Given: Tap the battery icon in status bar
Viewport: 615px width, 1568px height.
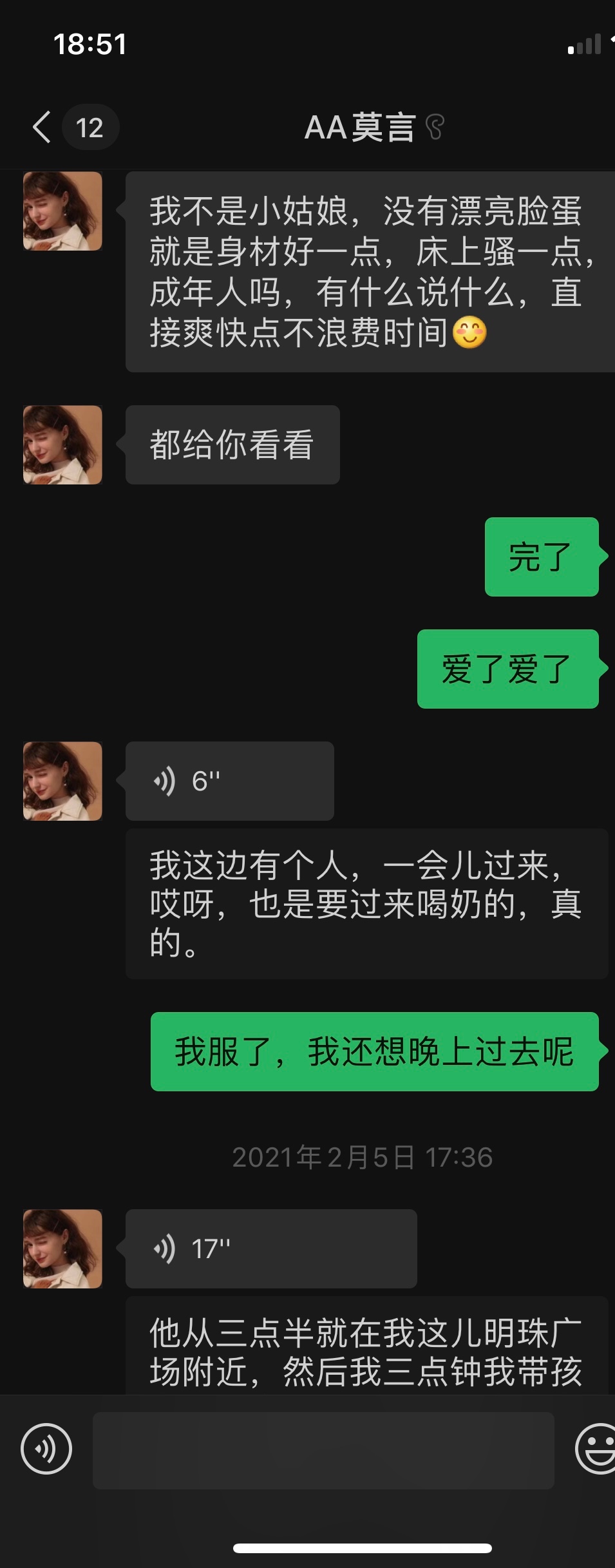Looking at the screenshot, I should pyautogui.click(x=610, y=44).
